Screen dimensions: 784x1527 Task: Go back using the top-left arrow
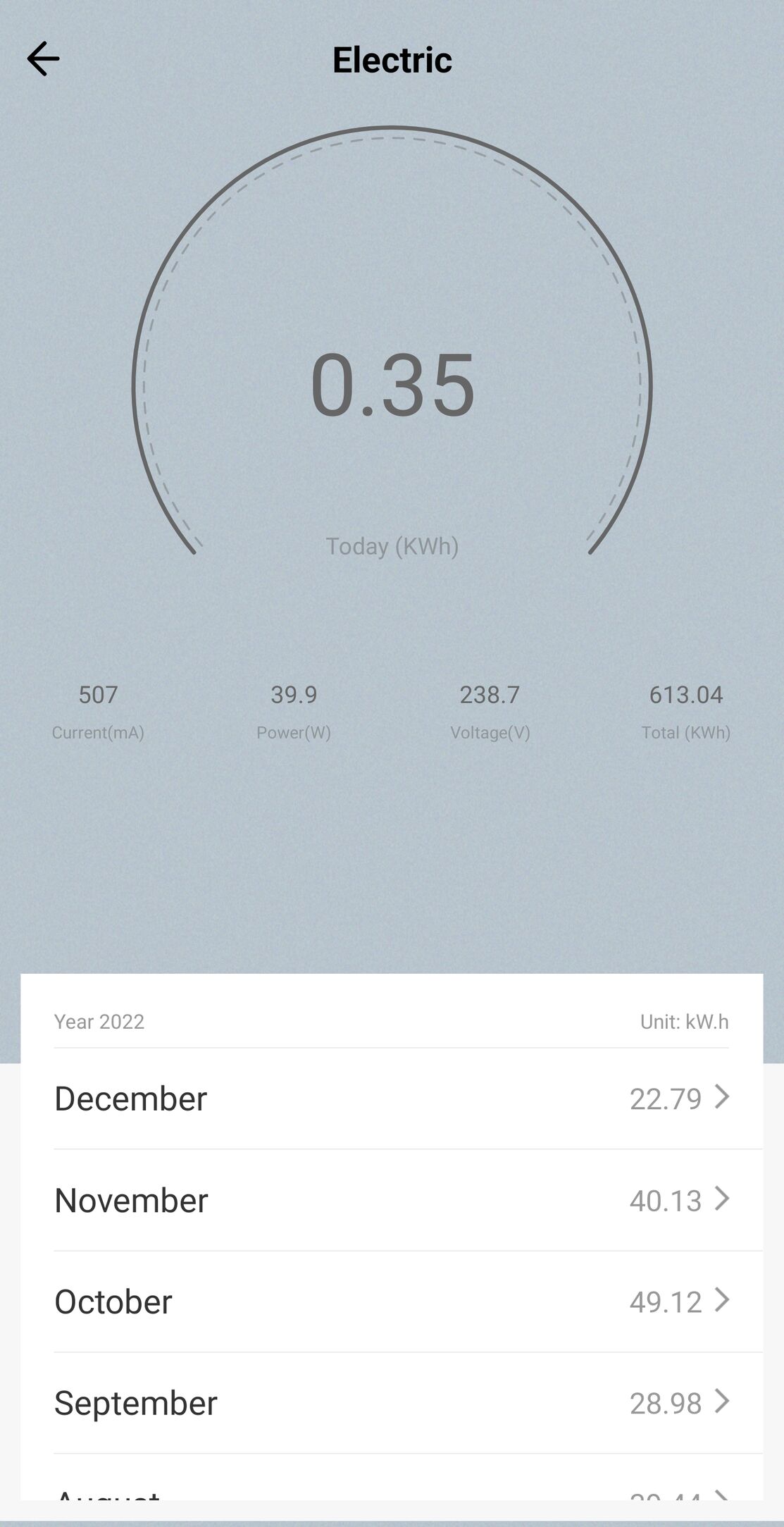[x=43, y=58]
